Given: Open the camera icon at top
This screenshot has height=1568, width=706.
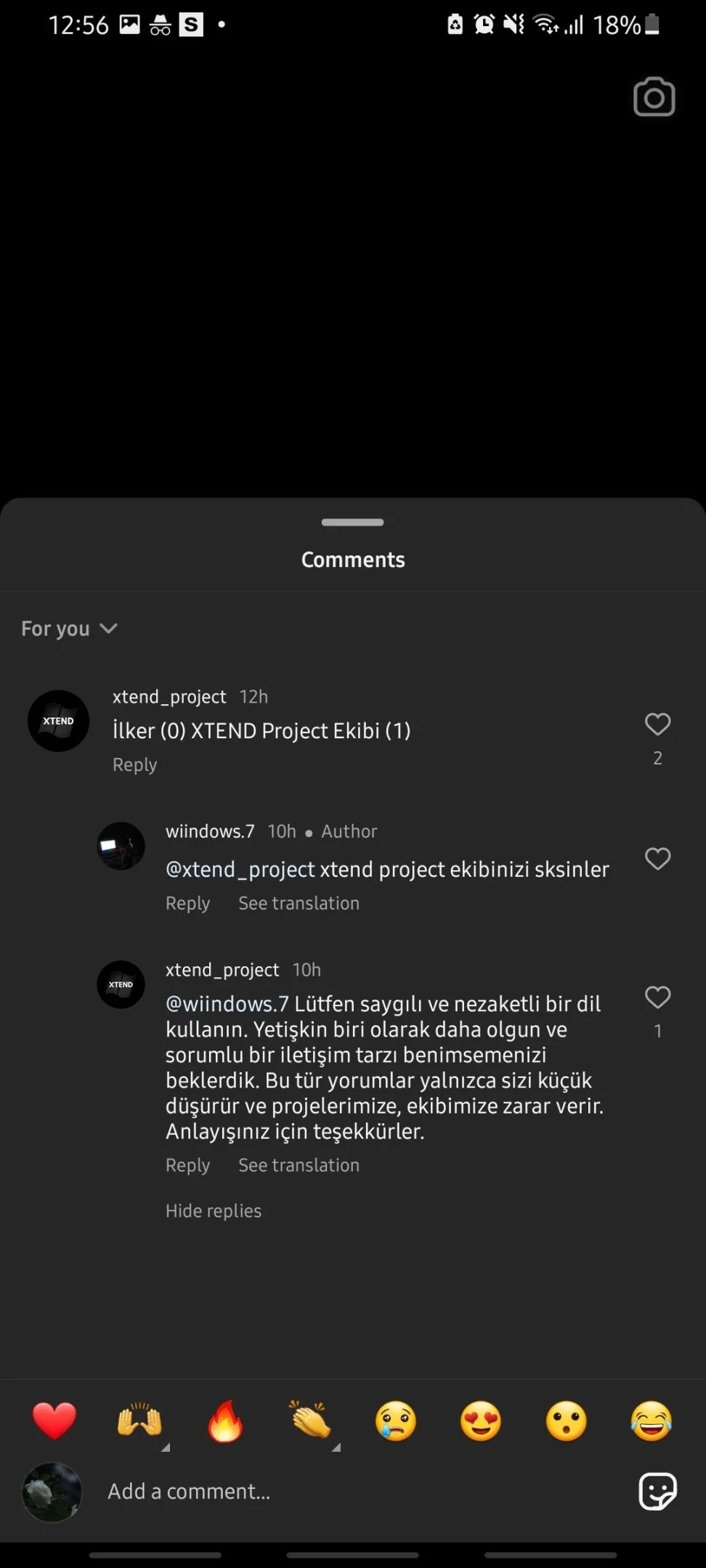Looking at the screenshot, I should coord(654,97).
